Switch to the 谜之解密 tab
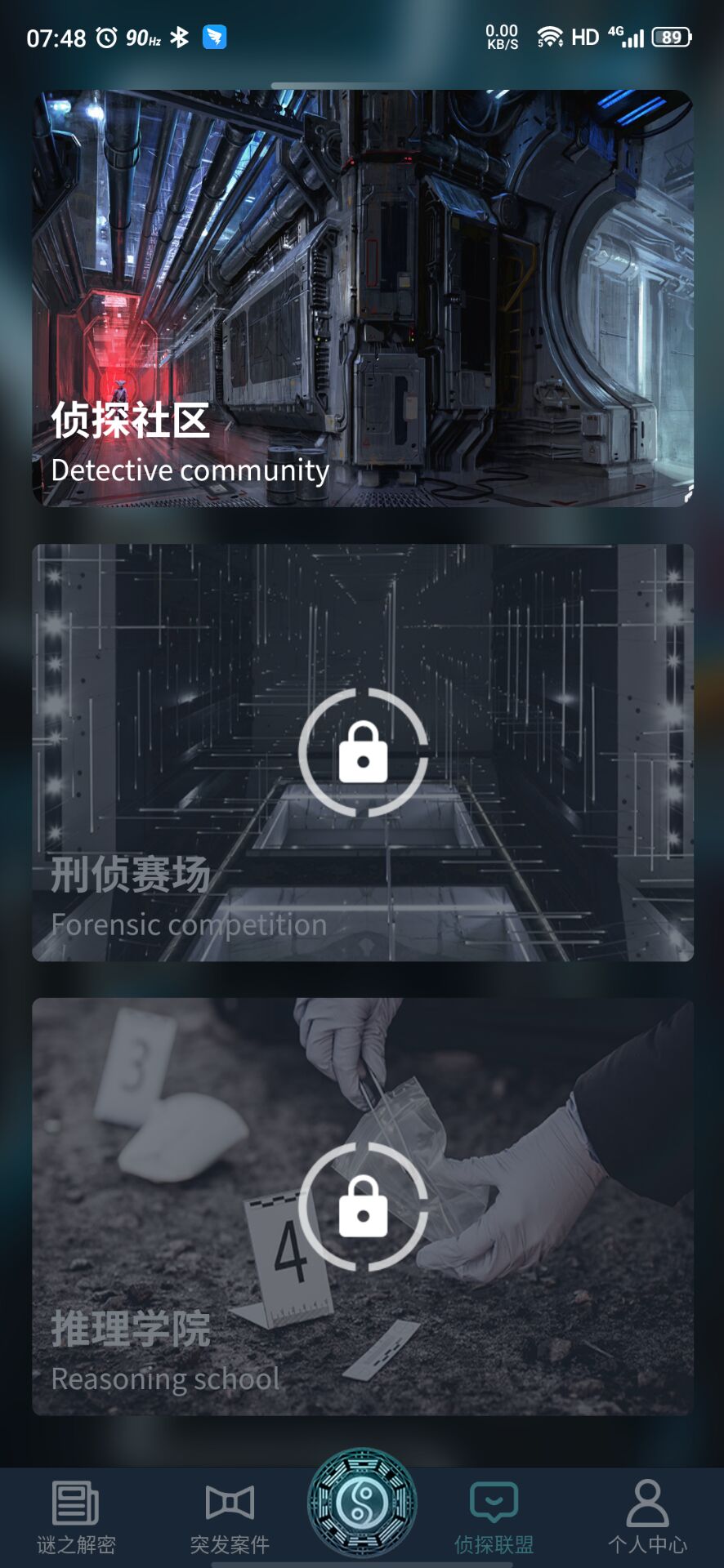 click(x=76, y=1517)
